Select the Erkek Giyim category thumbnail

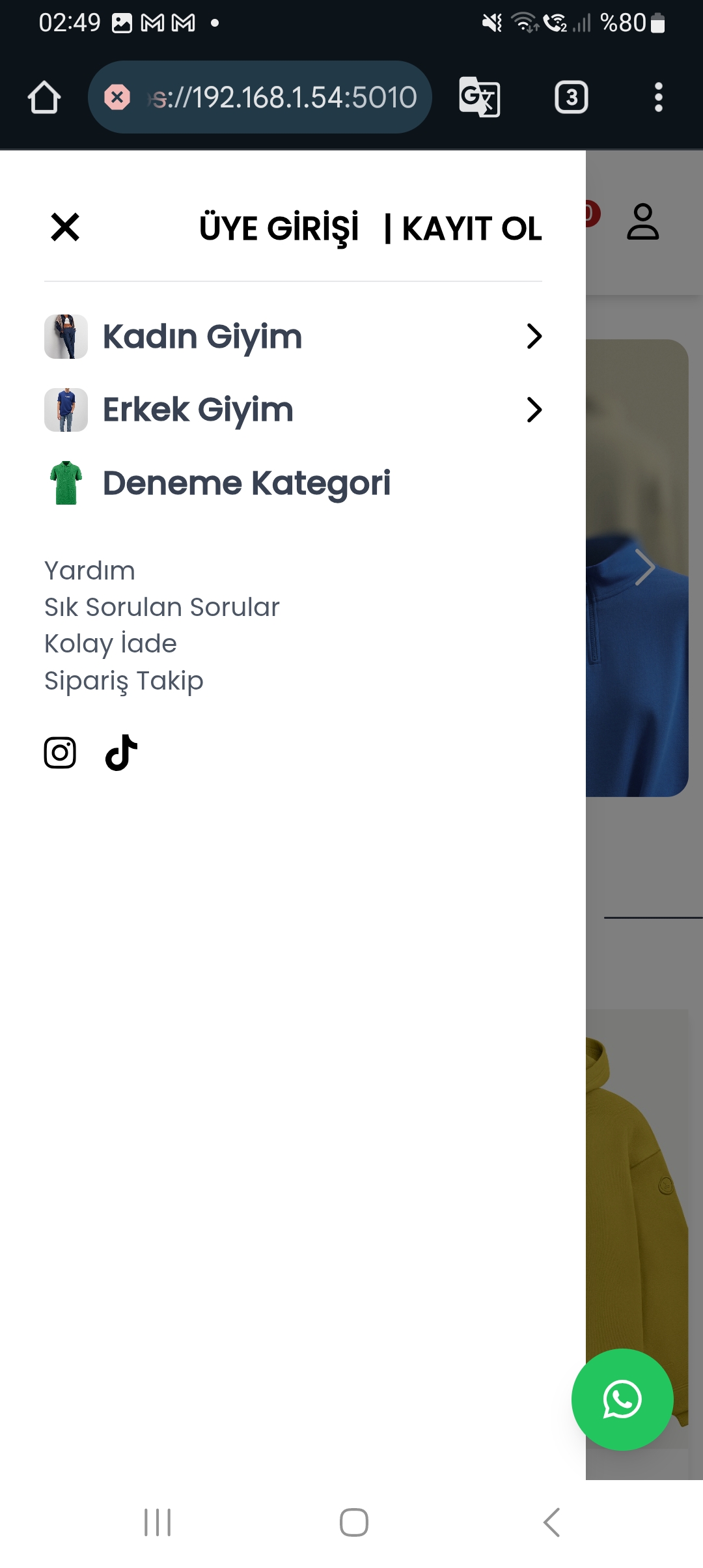click(x=66, y=410)
